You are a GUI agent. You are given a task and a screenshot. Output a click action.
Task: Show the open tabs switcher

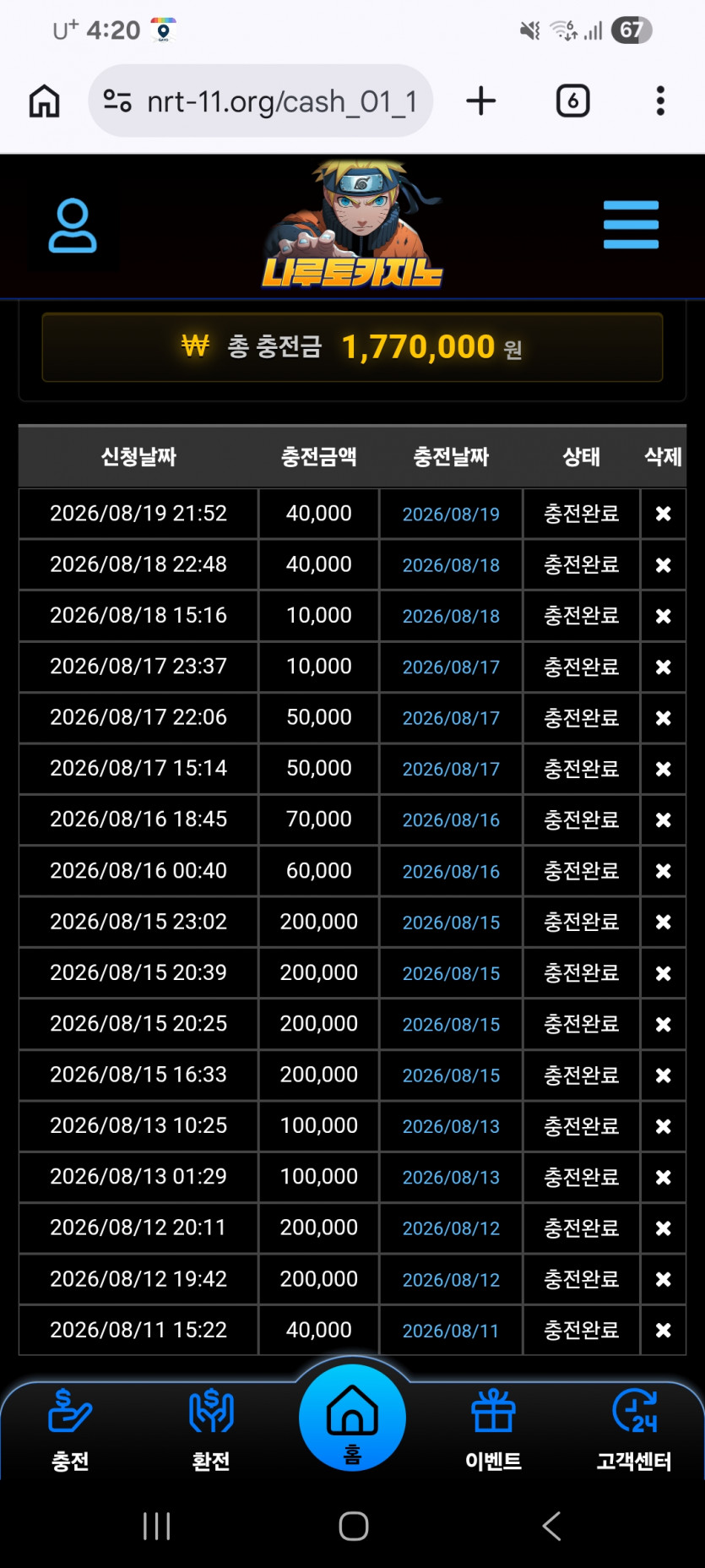tap(572, 101)
